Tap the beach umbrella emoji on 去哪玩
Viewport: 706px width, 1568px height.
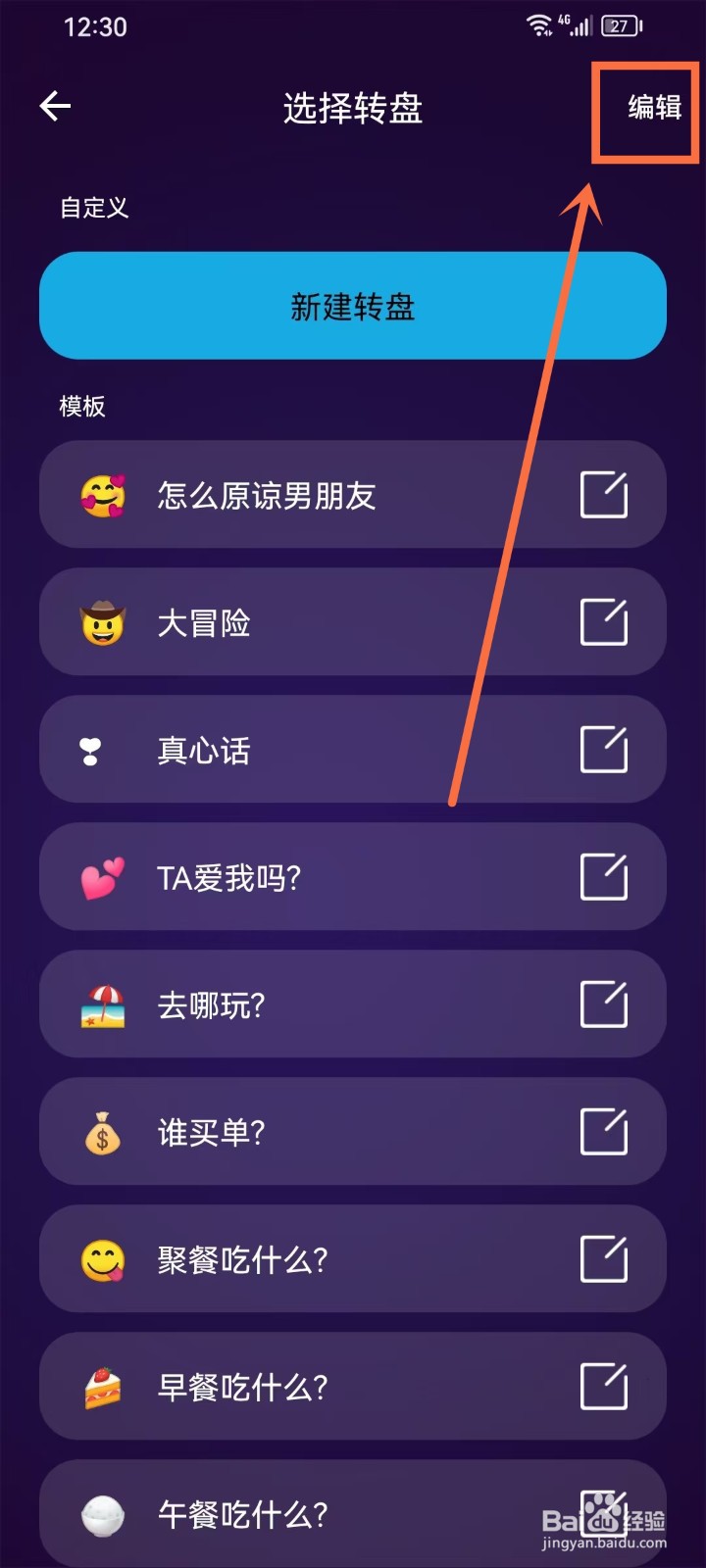(x=102, y=1004)
